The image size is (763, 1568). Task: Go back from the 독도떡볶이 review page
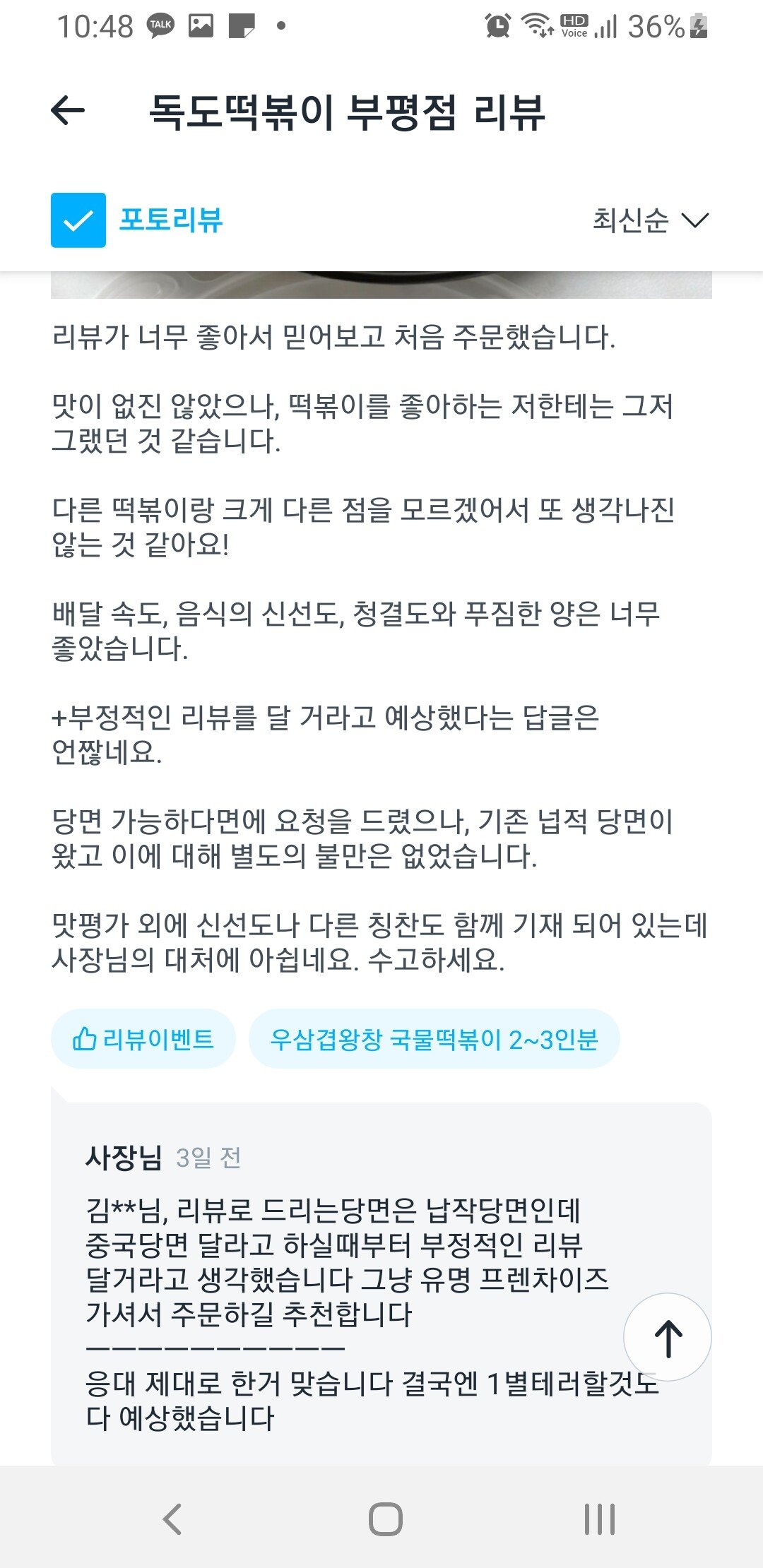coord(69,111)
